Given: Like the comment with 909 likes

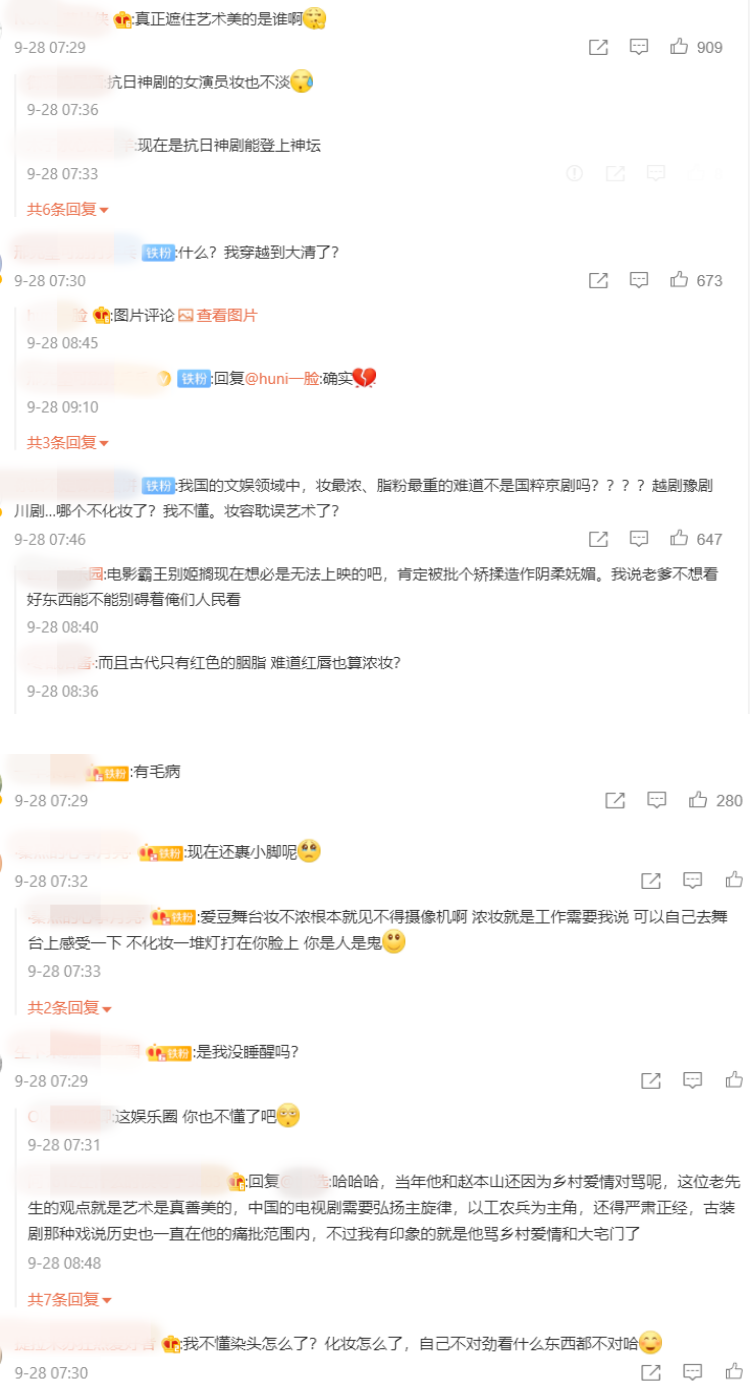Looking at the screenshot, I should [680, 47].
